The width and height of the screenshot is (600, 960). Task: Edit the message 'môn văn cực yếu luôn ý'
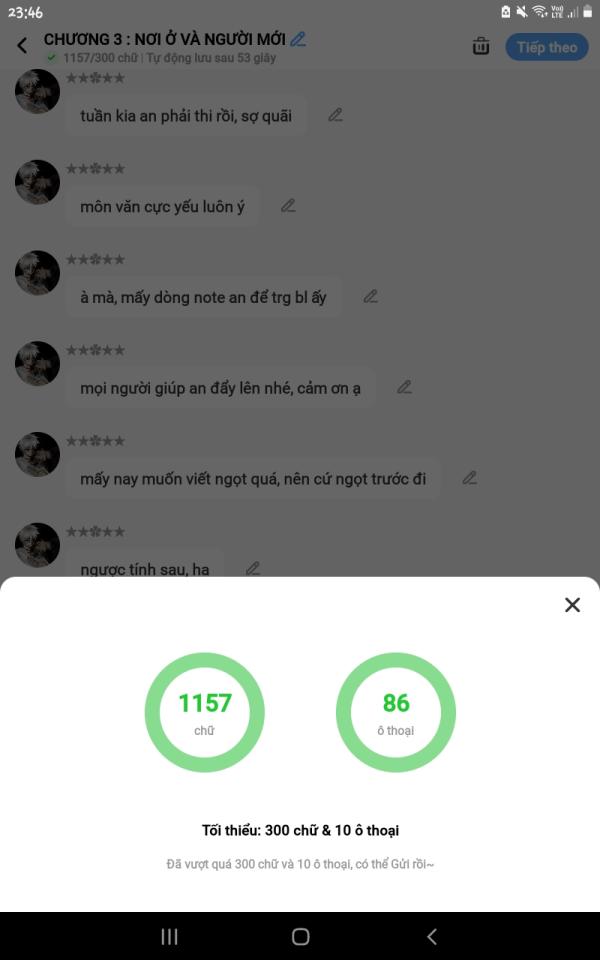288,206
